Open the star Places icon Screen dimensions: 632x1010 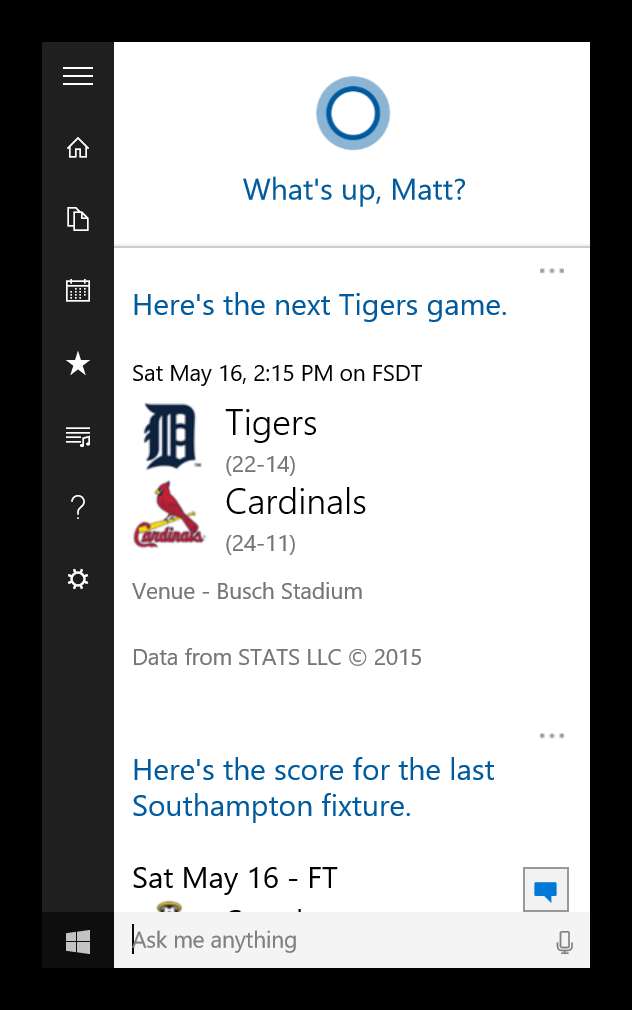tap(78, 364)
